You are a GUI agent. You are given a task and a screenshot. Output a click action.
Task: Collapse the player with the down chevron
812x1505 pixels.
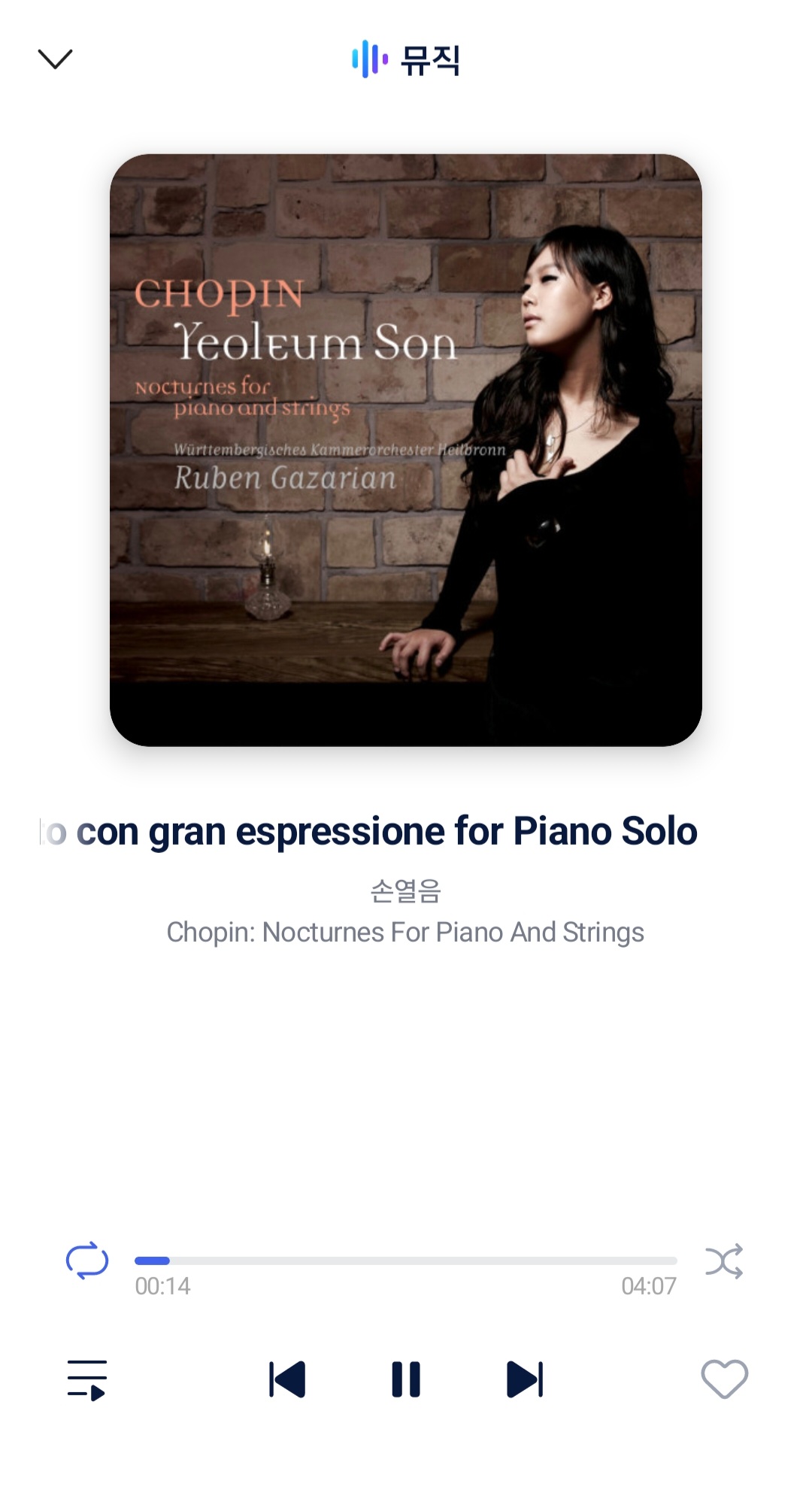tap(55, 59)
